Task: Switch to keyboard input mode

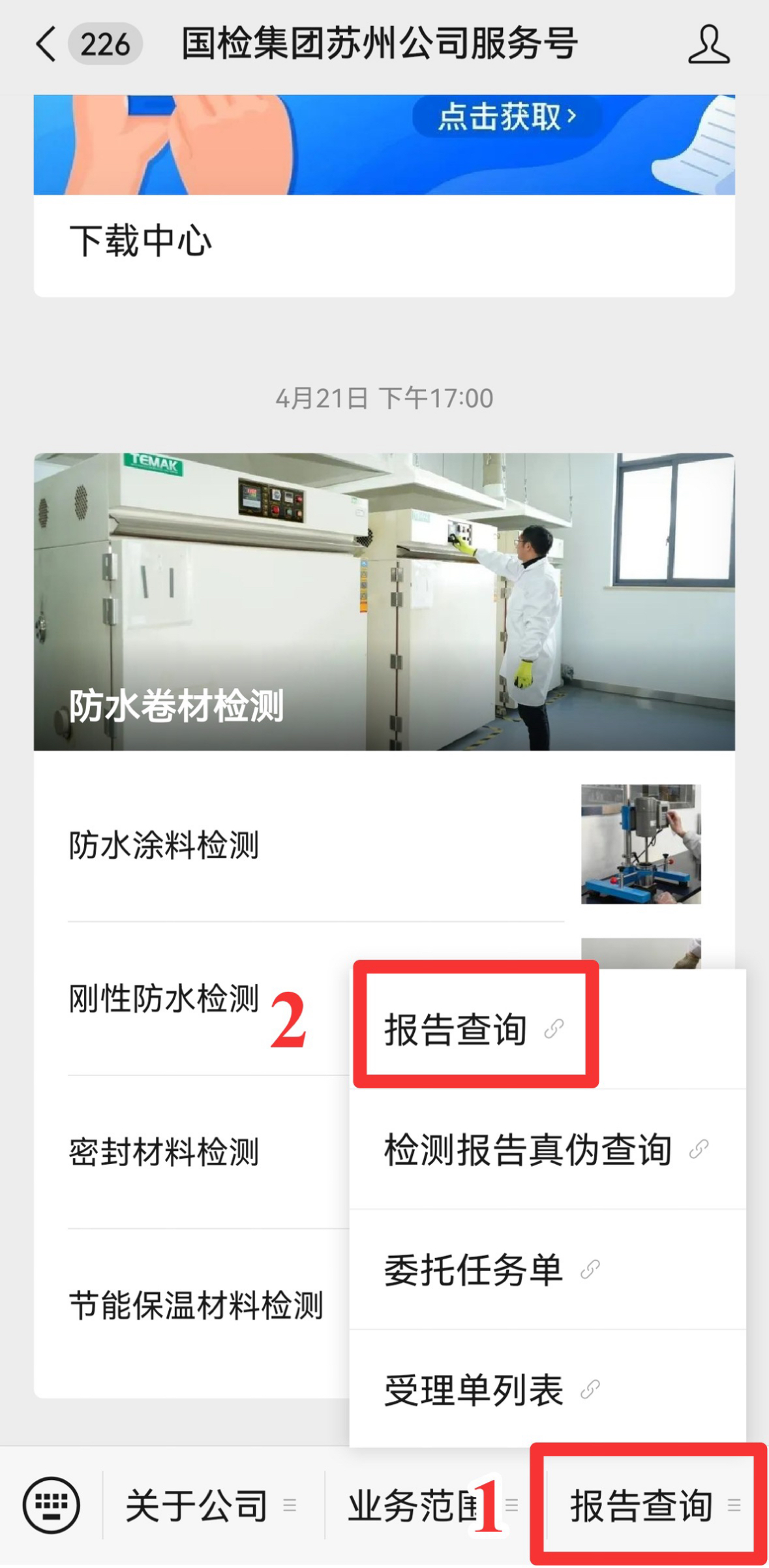Action: pos(52,1505)
